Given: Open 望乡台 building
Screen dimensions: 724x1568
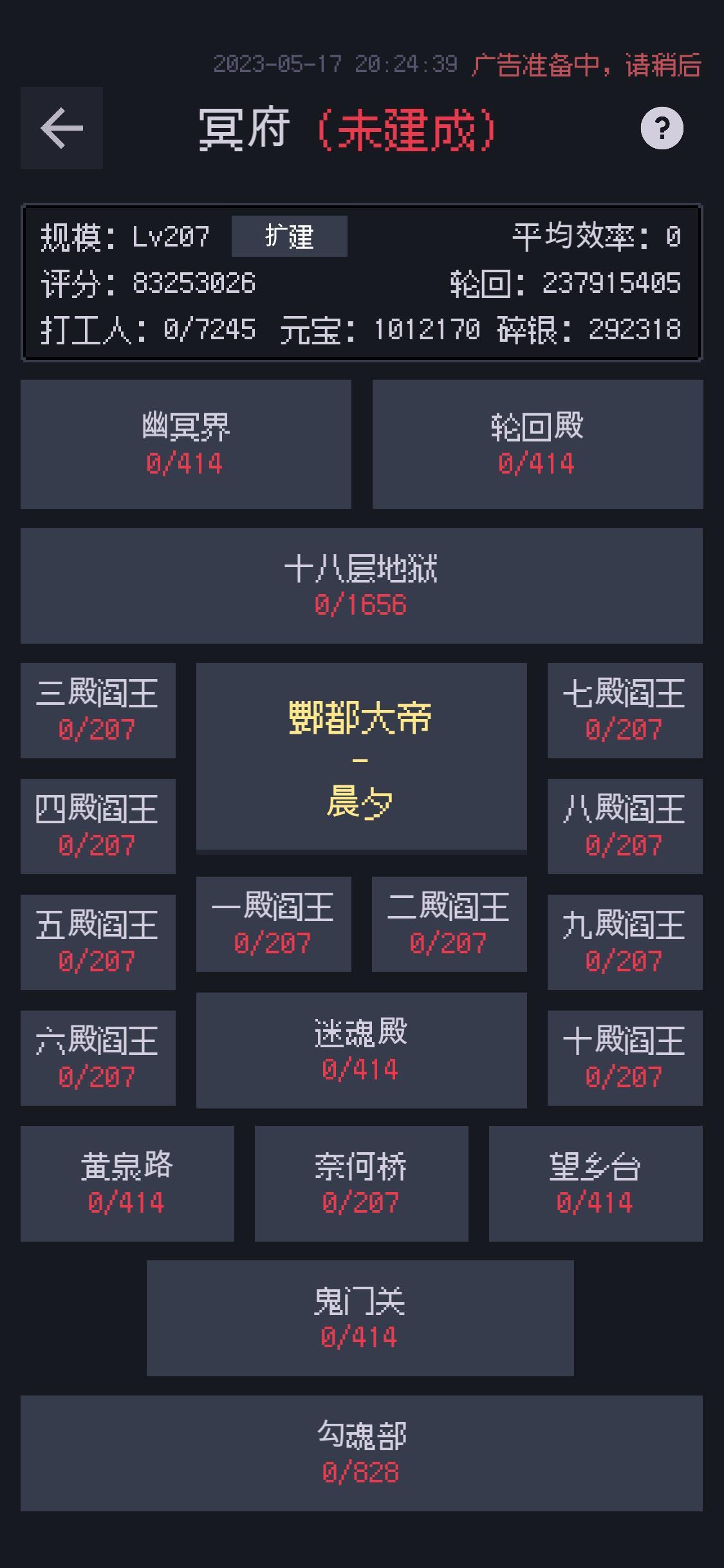Looking at the screenshot, I should tap(595, 1183).
